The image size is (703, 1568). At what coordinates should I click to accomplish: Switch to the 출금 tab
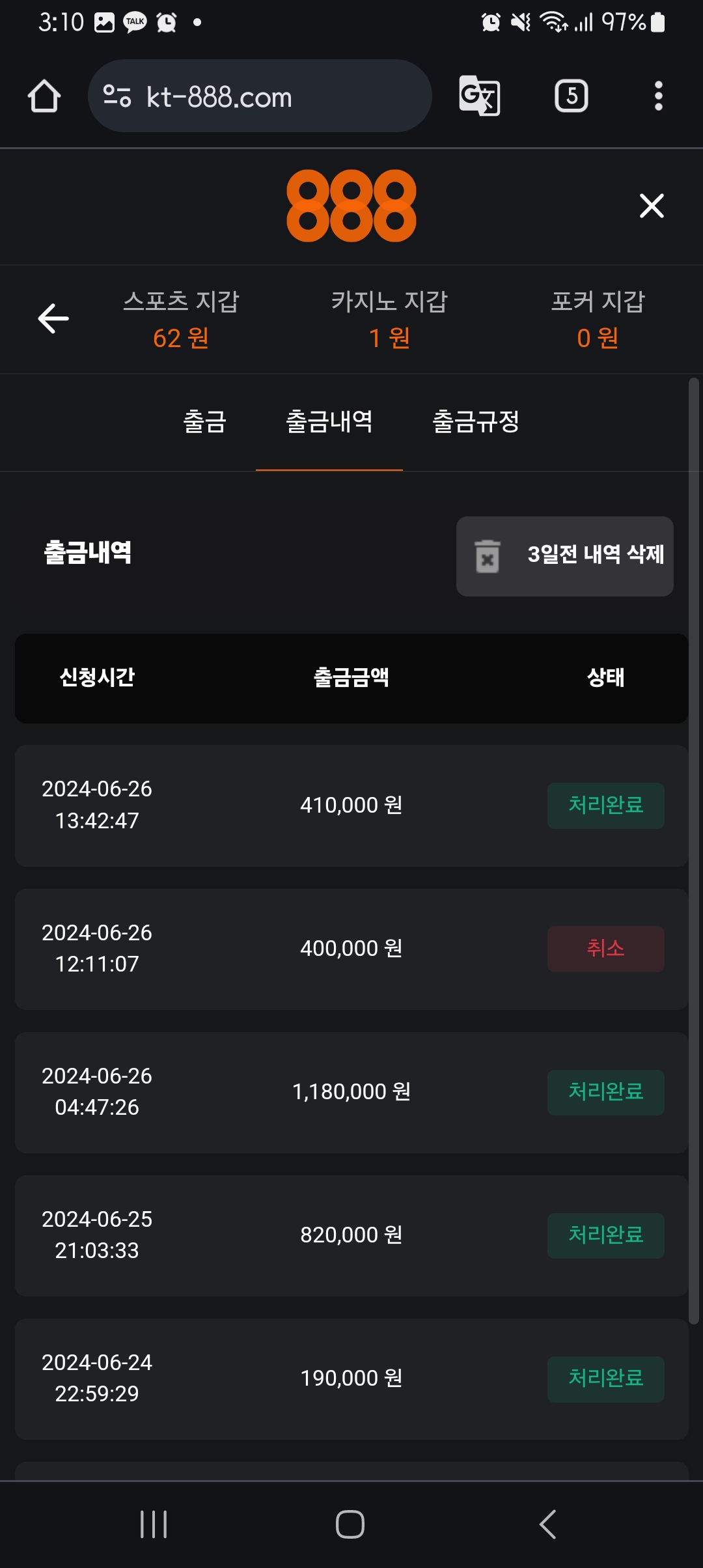tap(204, 421)
